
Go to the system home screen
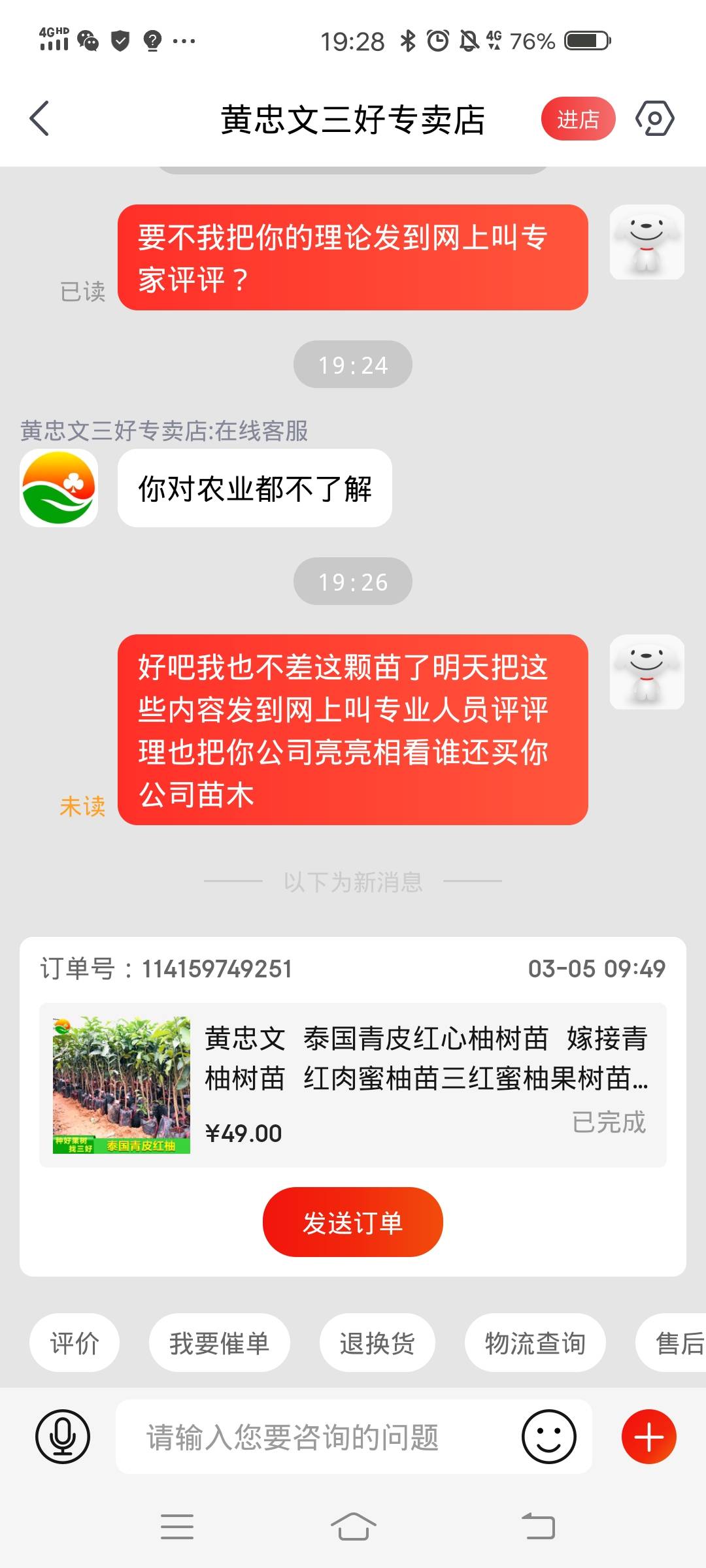tap(353, 1527)
